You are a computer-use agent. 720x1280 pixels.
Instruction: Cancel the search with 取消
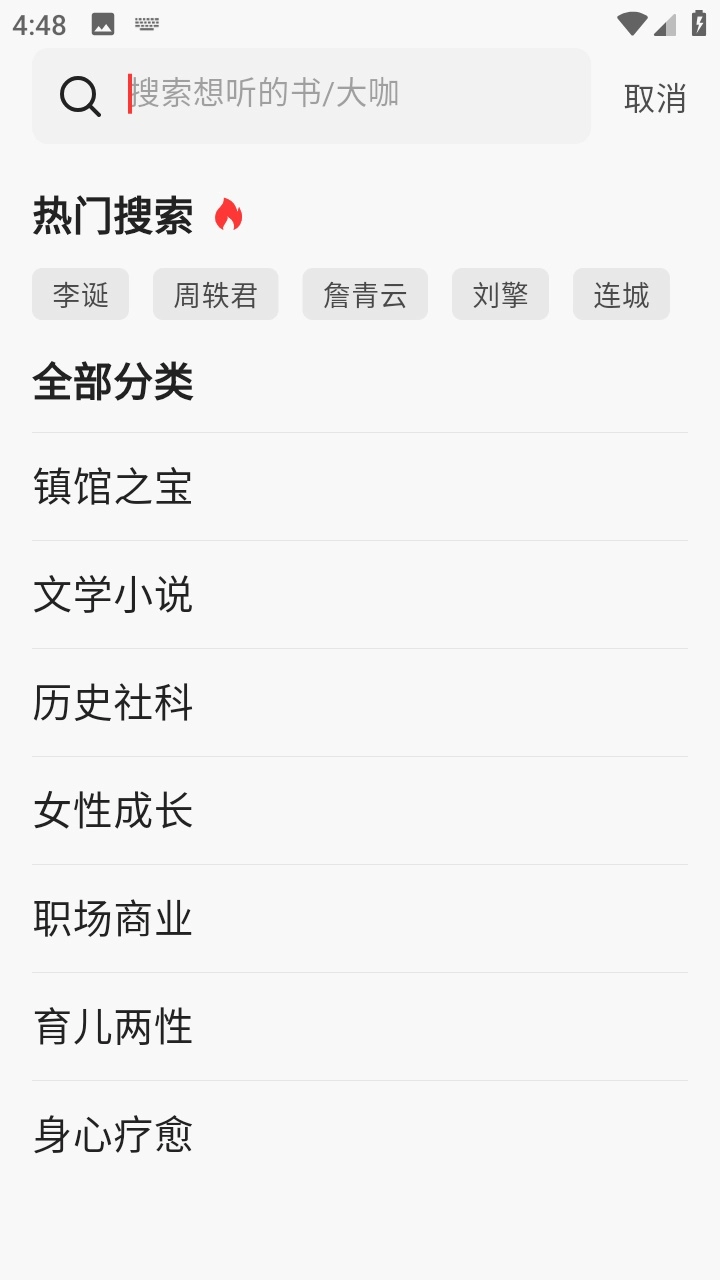[x=655, y=98]
